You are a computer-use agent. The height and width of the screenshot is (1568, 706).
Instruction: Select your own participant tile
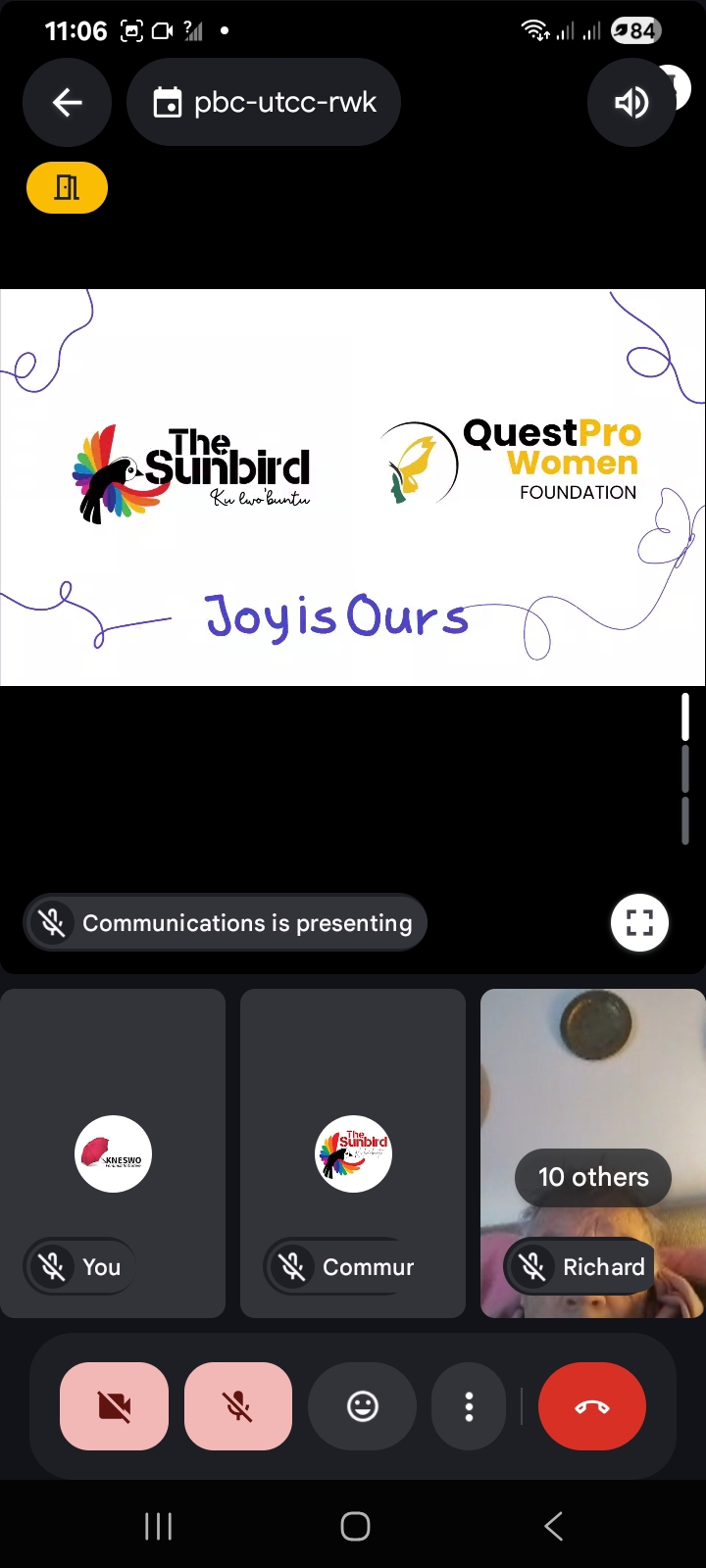tap(113, 1152)
